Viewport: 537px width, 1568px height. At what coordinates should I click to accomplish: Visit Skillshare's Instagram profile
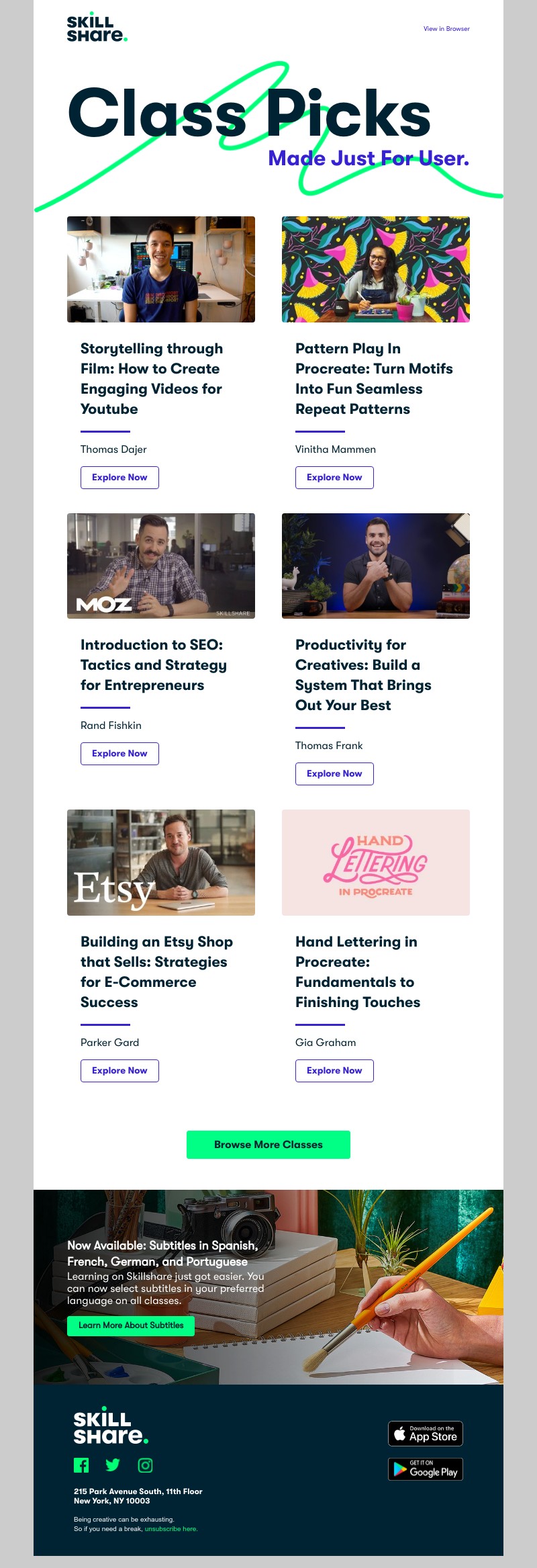pos(145,1465)
